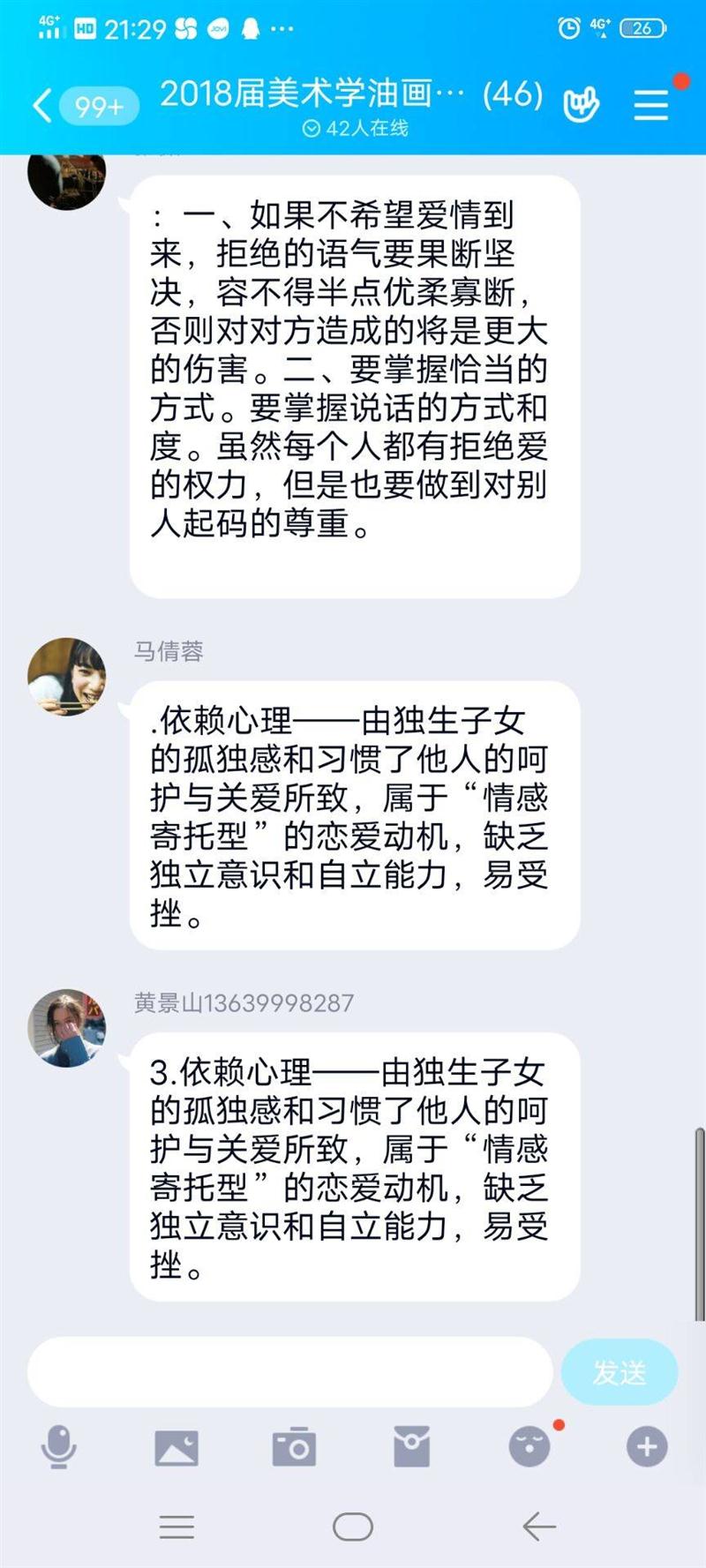Screen dimensions: 706x1568
Task: Open the group menu with red dot
Action: tap(651, 104)
